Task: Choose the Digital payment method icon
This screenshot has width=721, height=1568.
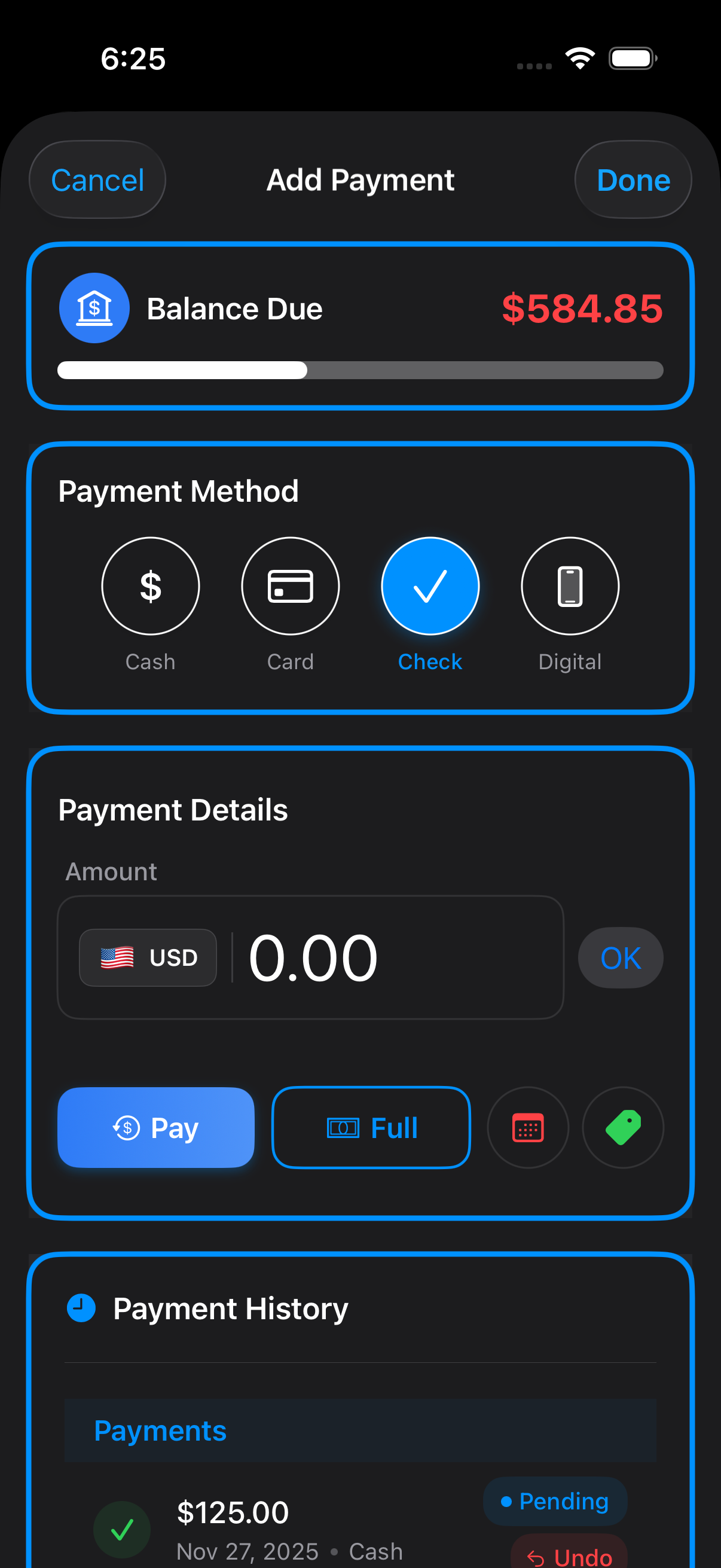Action: click(x=570, y=585)
